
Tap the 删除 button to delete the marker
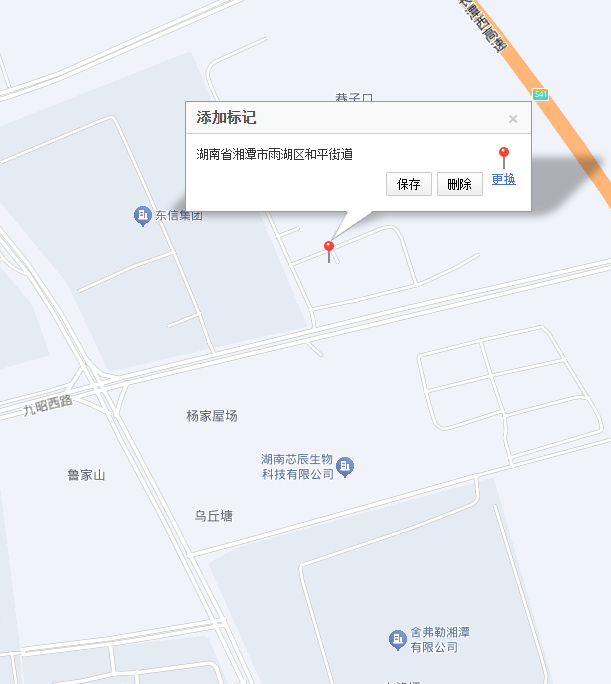pos(459,184)
